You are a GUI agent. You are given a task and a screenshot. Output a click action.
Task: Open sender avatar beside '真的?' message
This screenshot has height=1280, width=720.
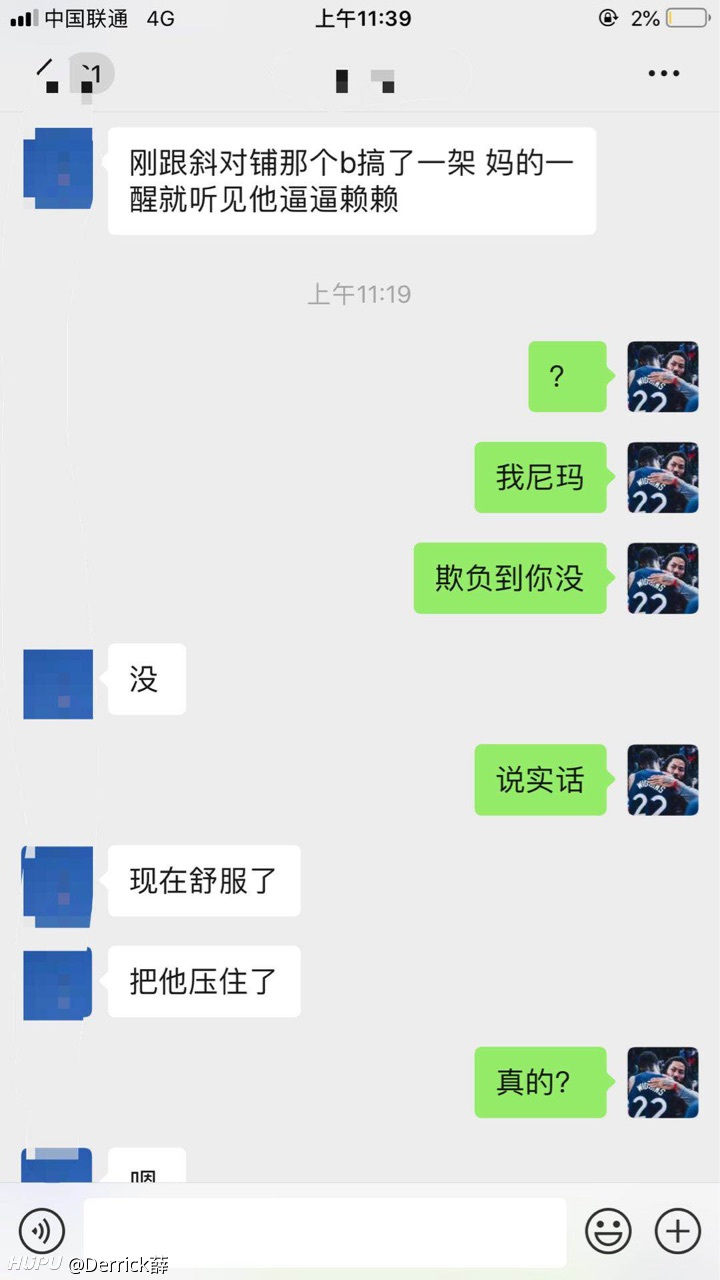click(663, 1082)
